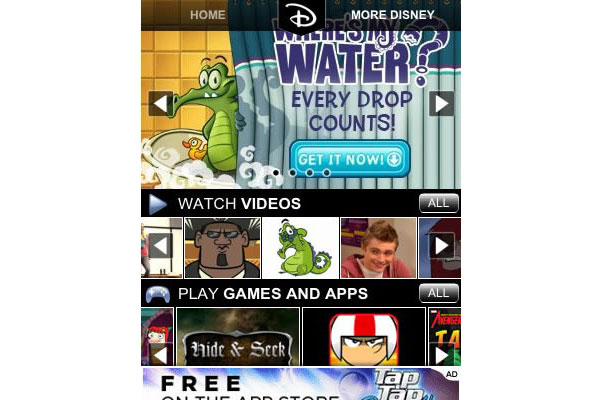This screenshot has height=400, width=600.
Task: Open the video with sunglasses character
Action: pos(222,248)
